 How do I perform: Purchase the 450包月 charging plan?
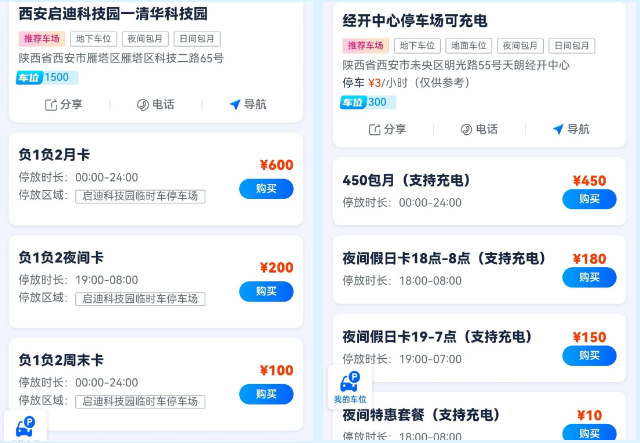coord(589,199)
